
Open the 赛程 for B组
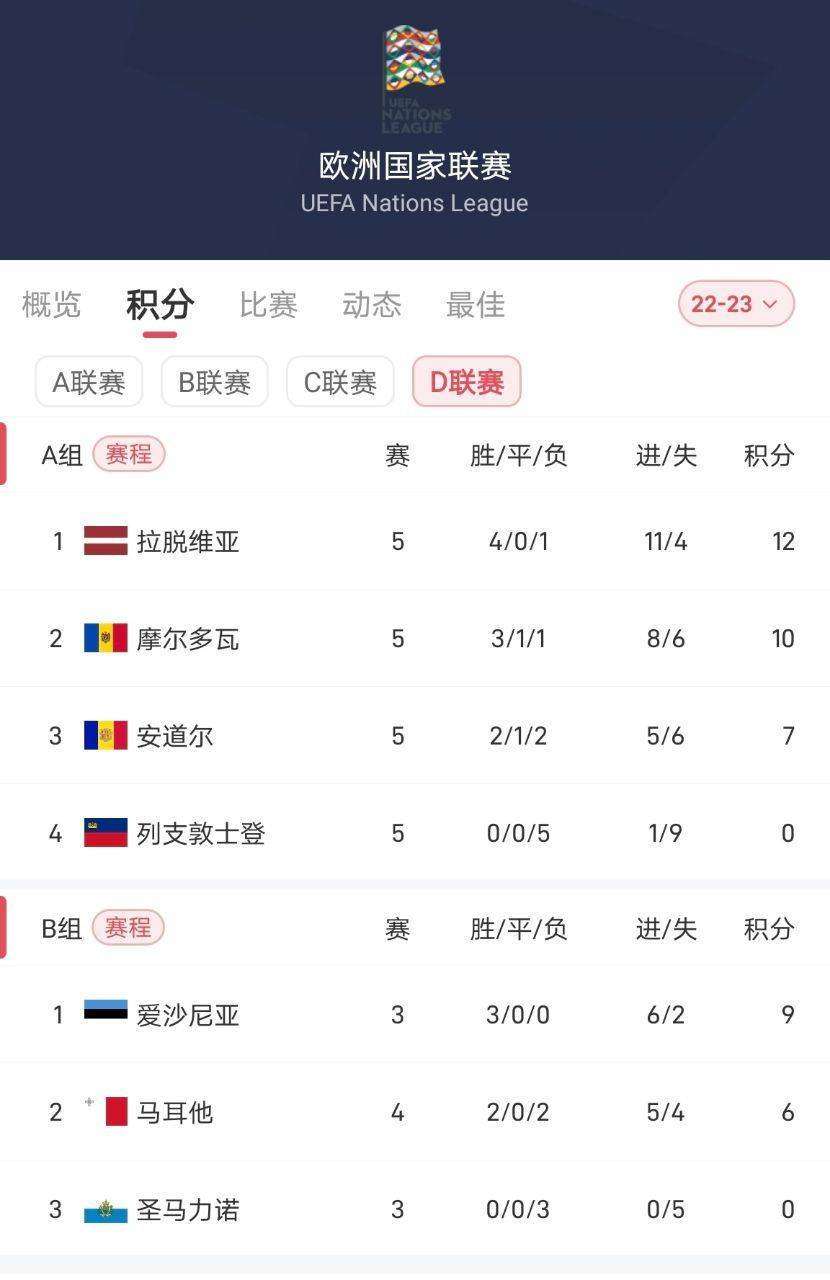coord(128,928)
